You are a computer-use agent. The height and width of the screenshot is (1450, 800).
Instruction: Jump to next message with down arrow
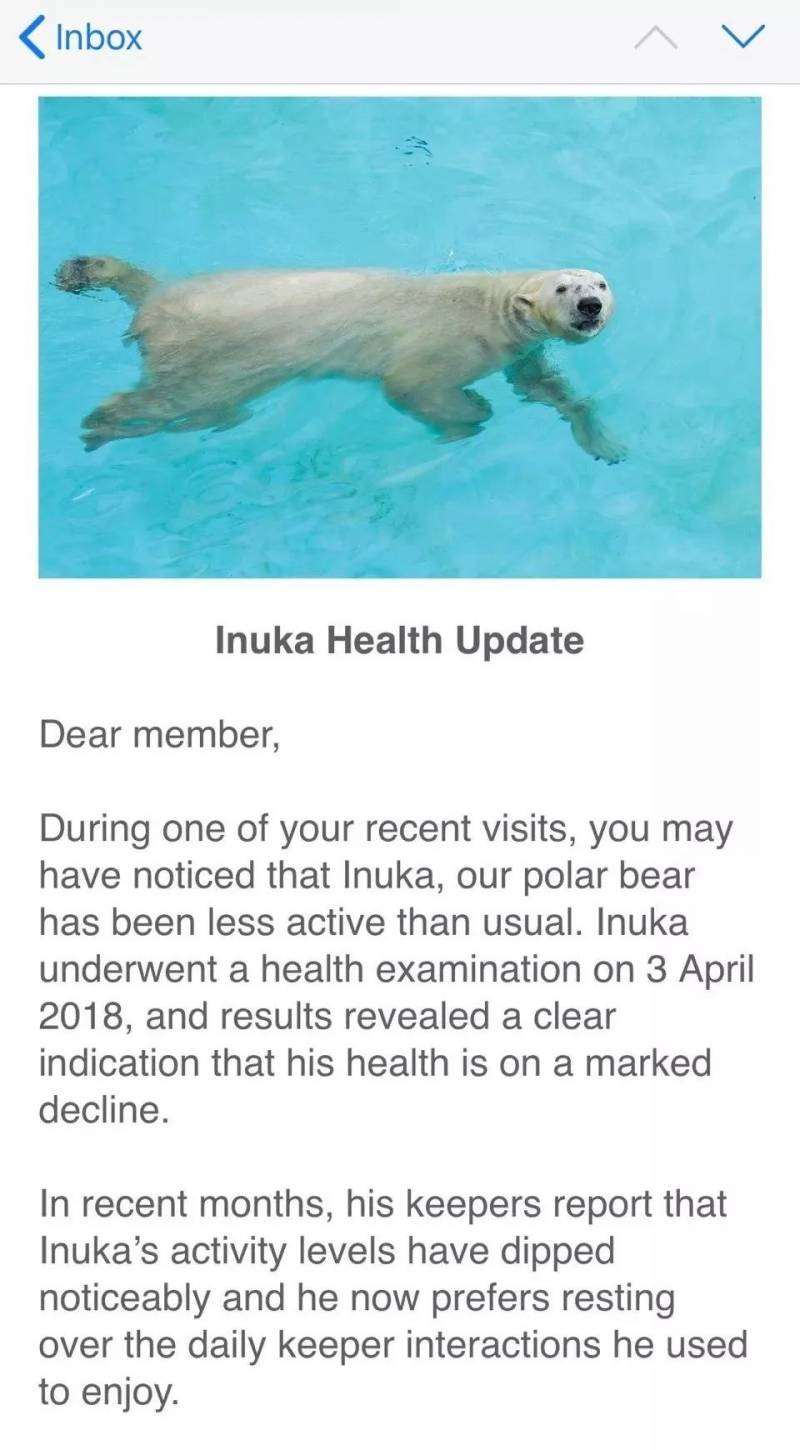742,37
